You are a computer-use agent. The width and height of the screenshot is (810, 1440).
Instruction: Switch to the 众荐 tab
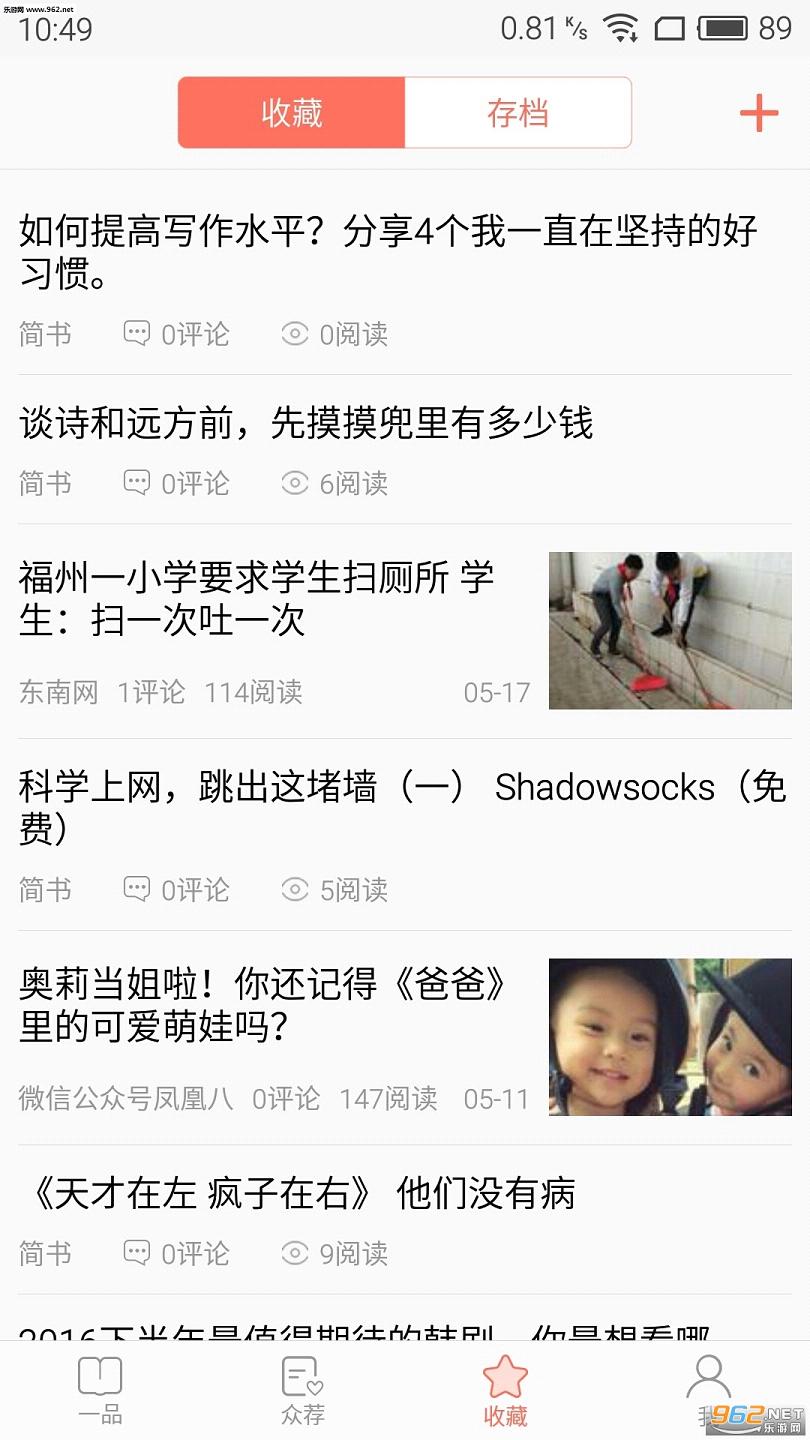point(302,1389)
